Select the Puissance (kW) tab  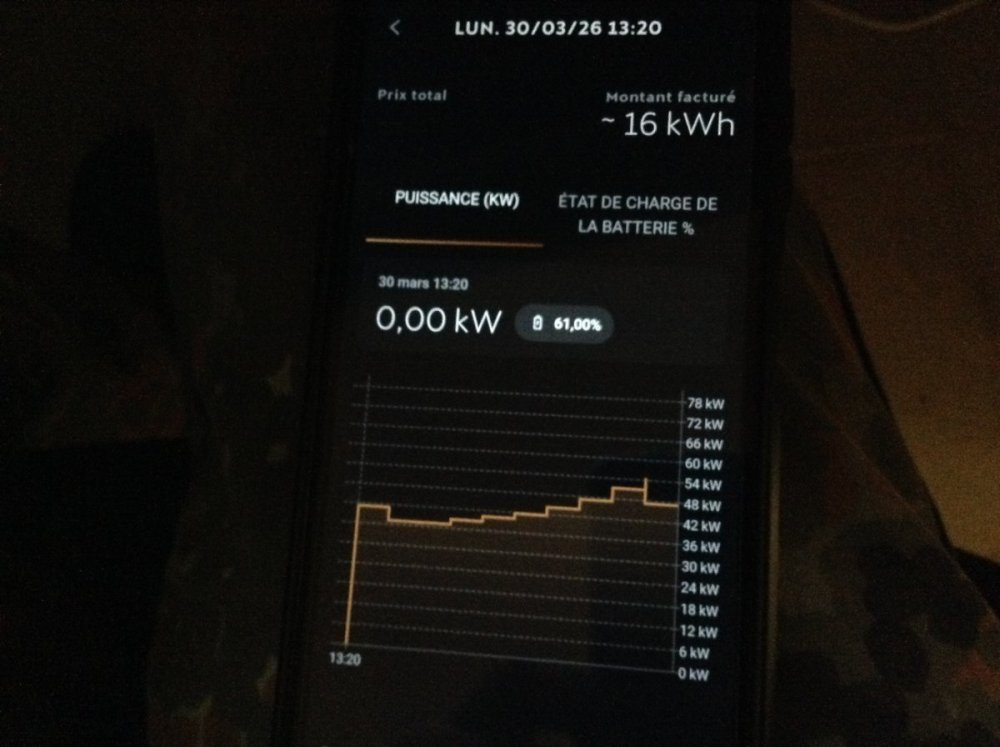click(x=457, y=201)
